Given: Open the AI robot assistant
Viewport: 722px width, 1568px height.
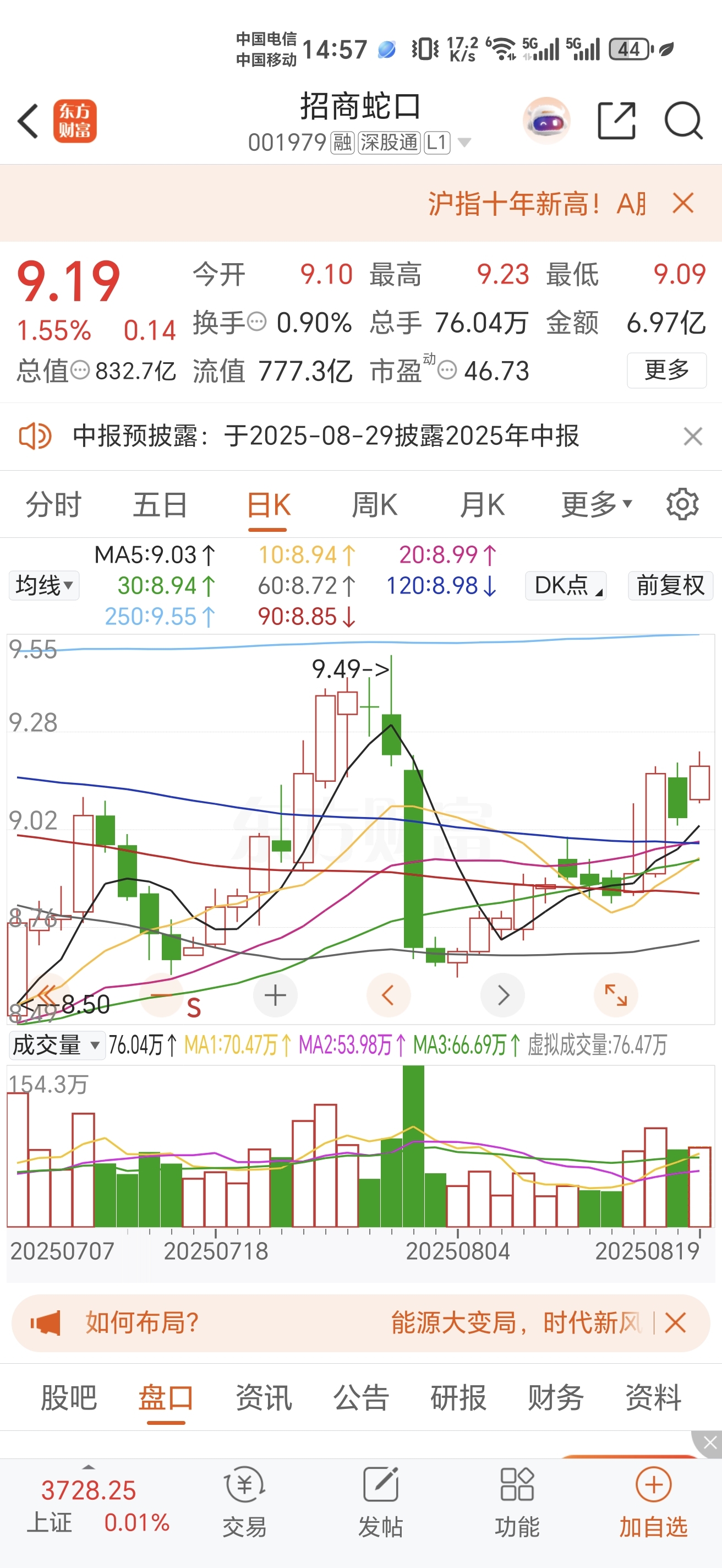Looking at the screenshot, I should [546, 121].
